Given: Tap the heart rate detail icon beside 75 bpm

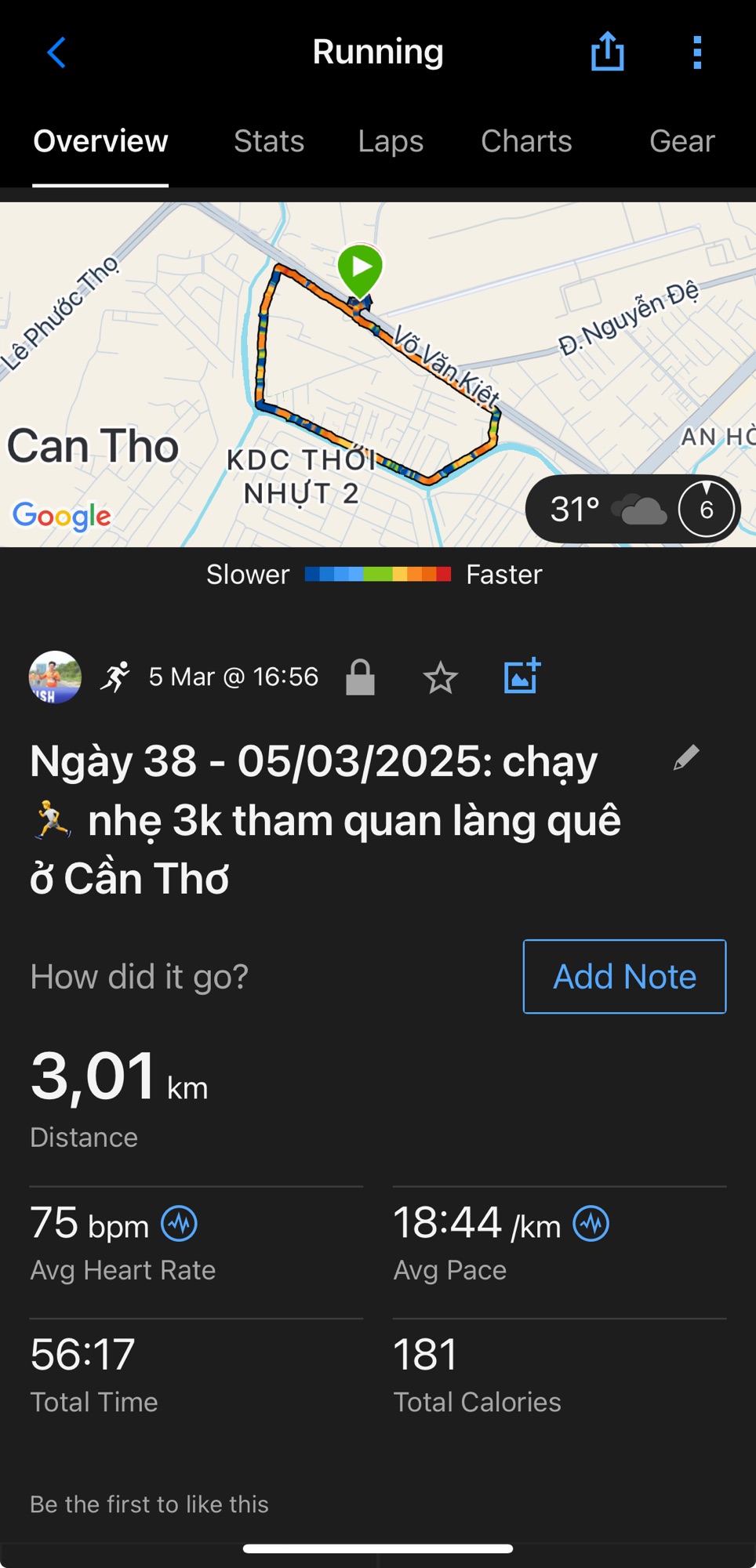Looking at the screenshot, I should [179, 1223].
